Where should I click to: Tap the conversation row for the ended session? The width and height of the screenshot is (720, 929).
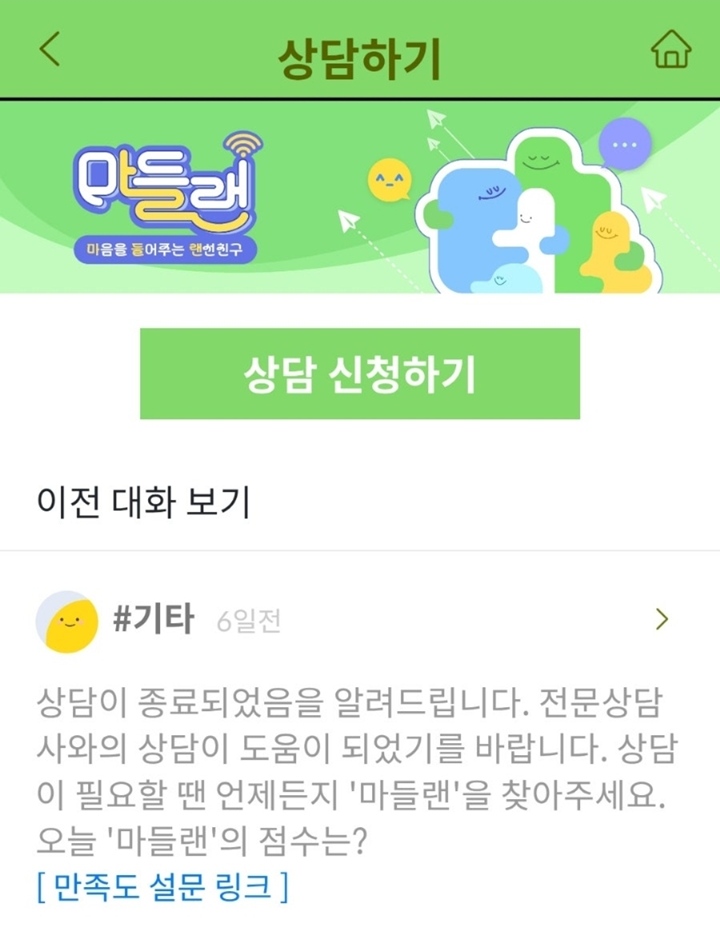click(360, 620)
